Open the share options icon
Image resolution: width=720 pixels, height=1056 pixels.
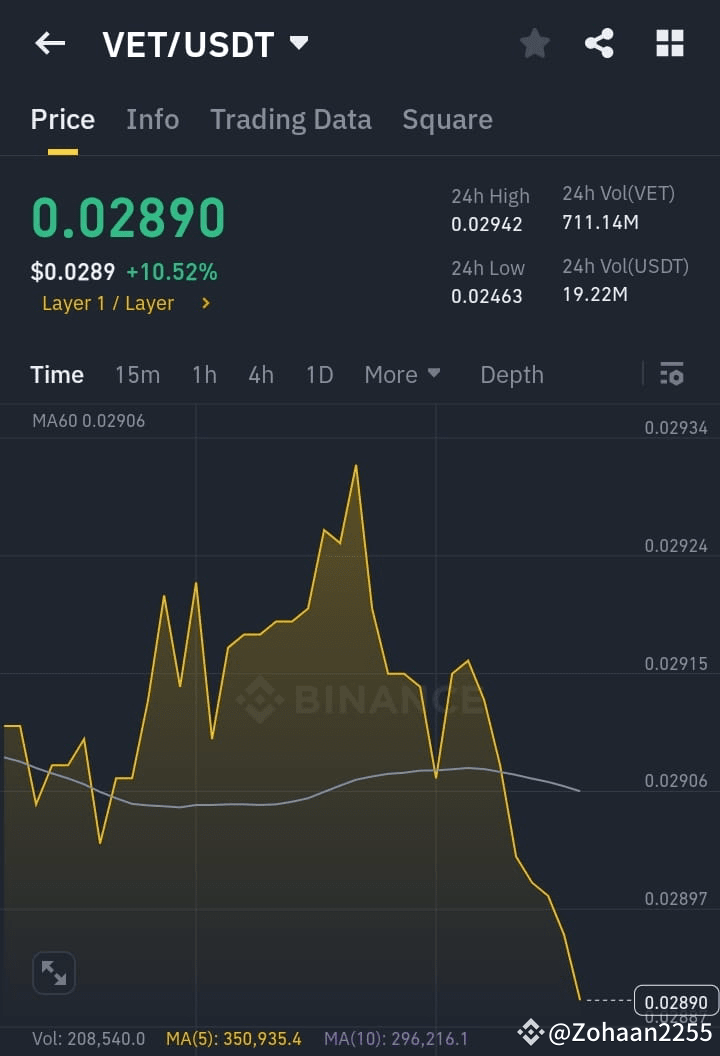[x=599, y=43]
